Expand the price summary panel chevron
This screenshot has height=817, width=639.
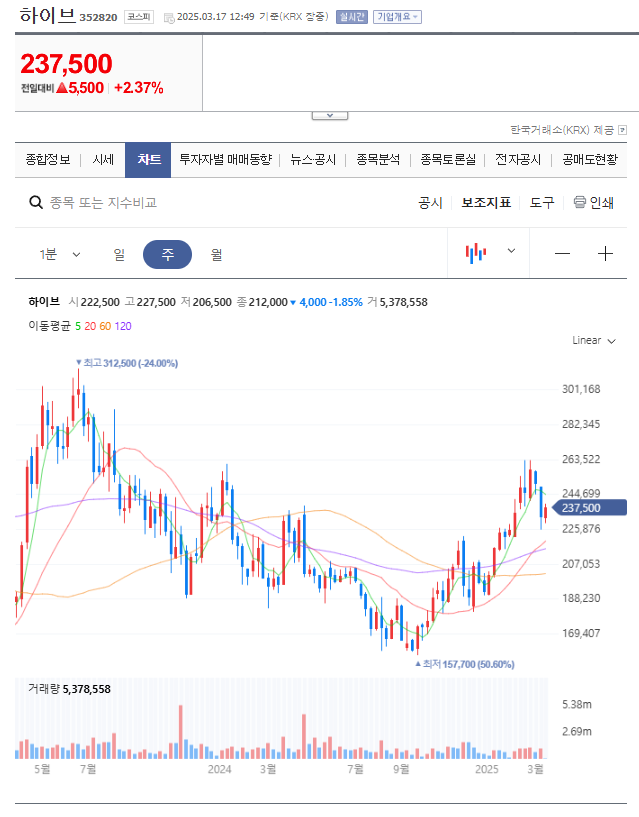(x=330, y=115)
